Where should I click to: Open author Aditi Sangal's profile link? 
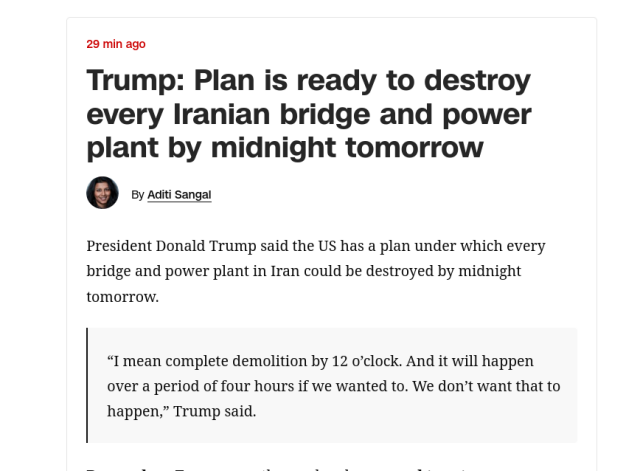pos(179,194)
